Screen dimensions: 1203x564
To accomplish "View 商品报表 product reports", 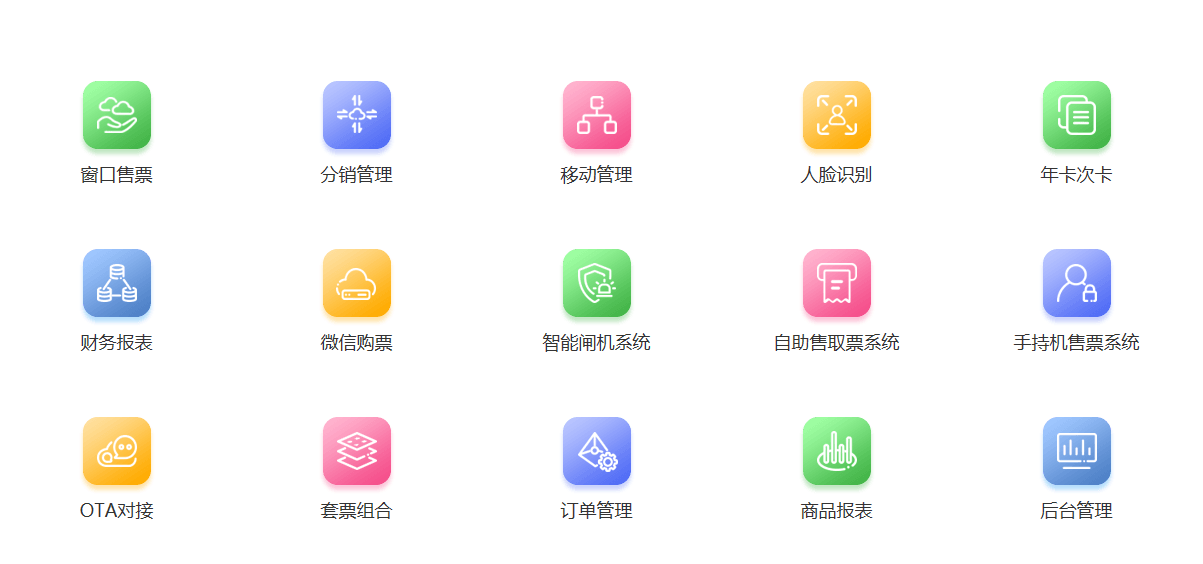I will (837, 451).
